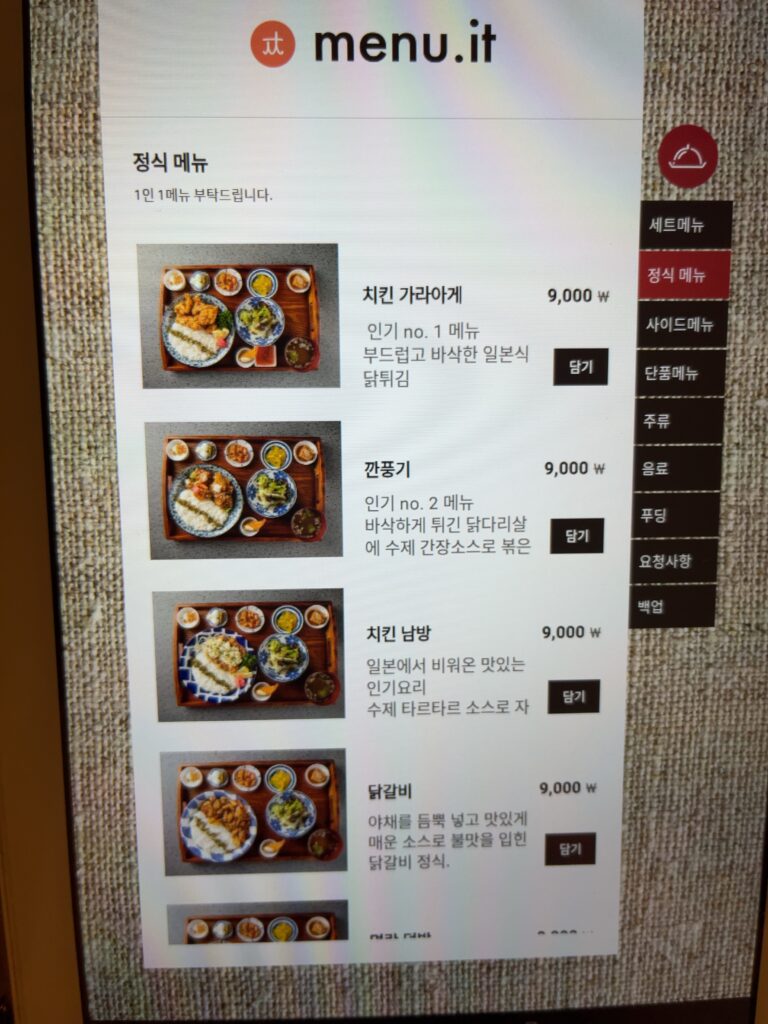Screen dimensions: 768x1024
Task: Go to the 음료 category
Action: click(676, 468)
